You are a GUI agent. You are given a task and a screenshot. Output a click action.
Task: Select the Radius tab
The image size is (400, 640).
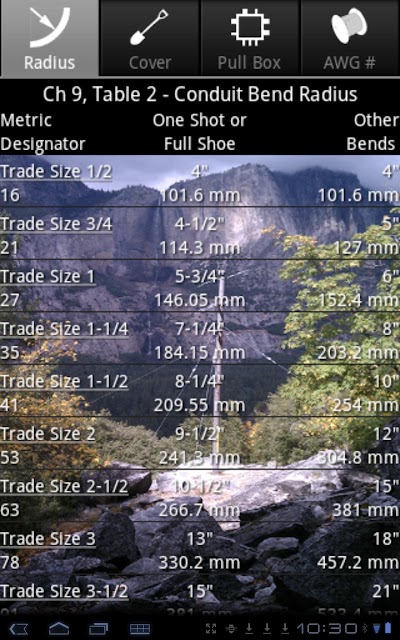tap(49, 38)
